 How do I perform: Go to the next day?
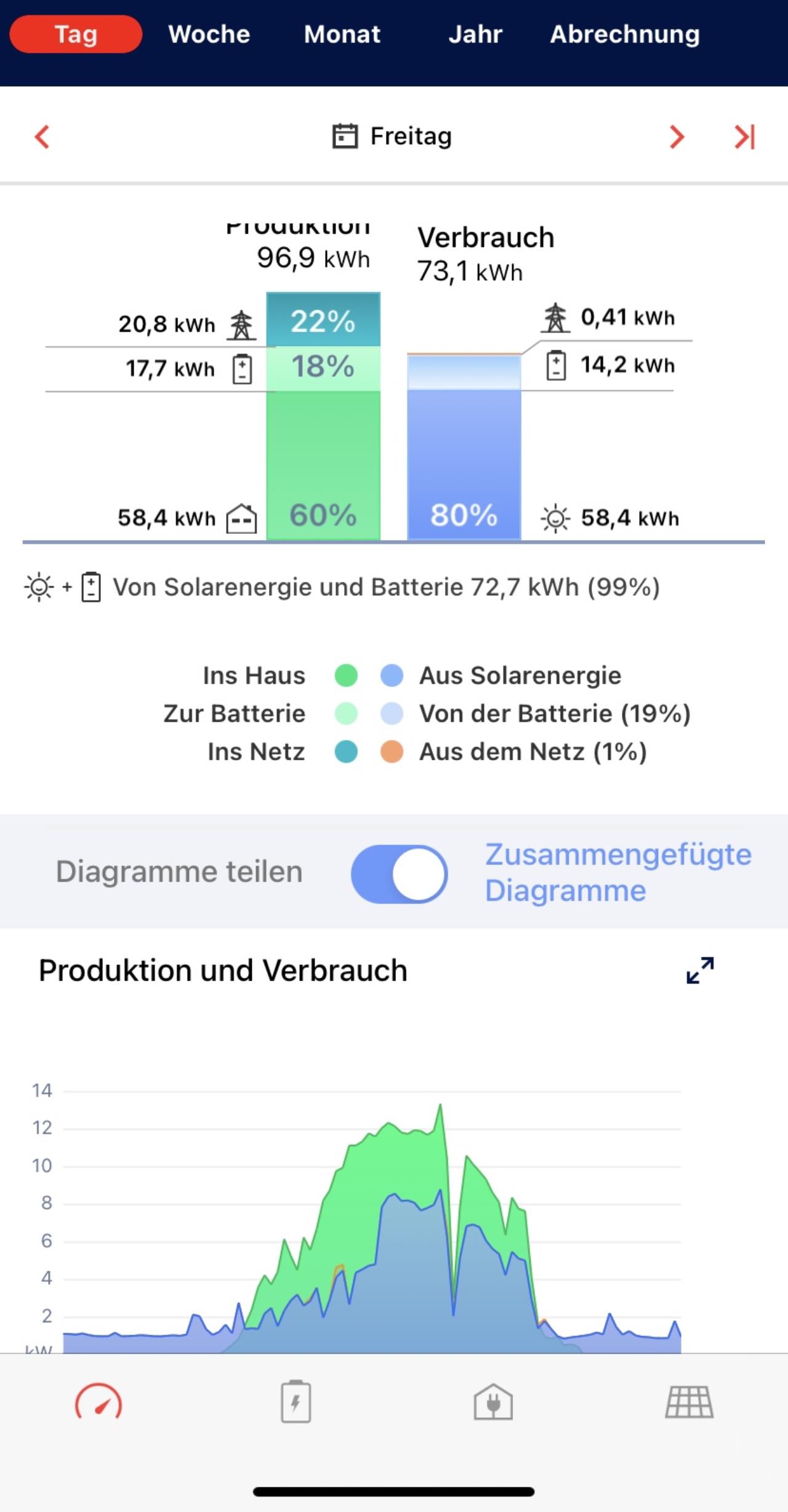(677, 137)
